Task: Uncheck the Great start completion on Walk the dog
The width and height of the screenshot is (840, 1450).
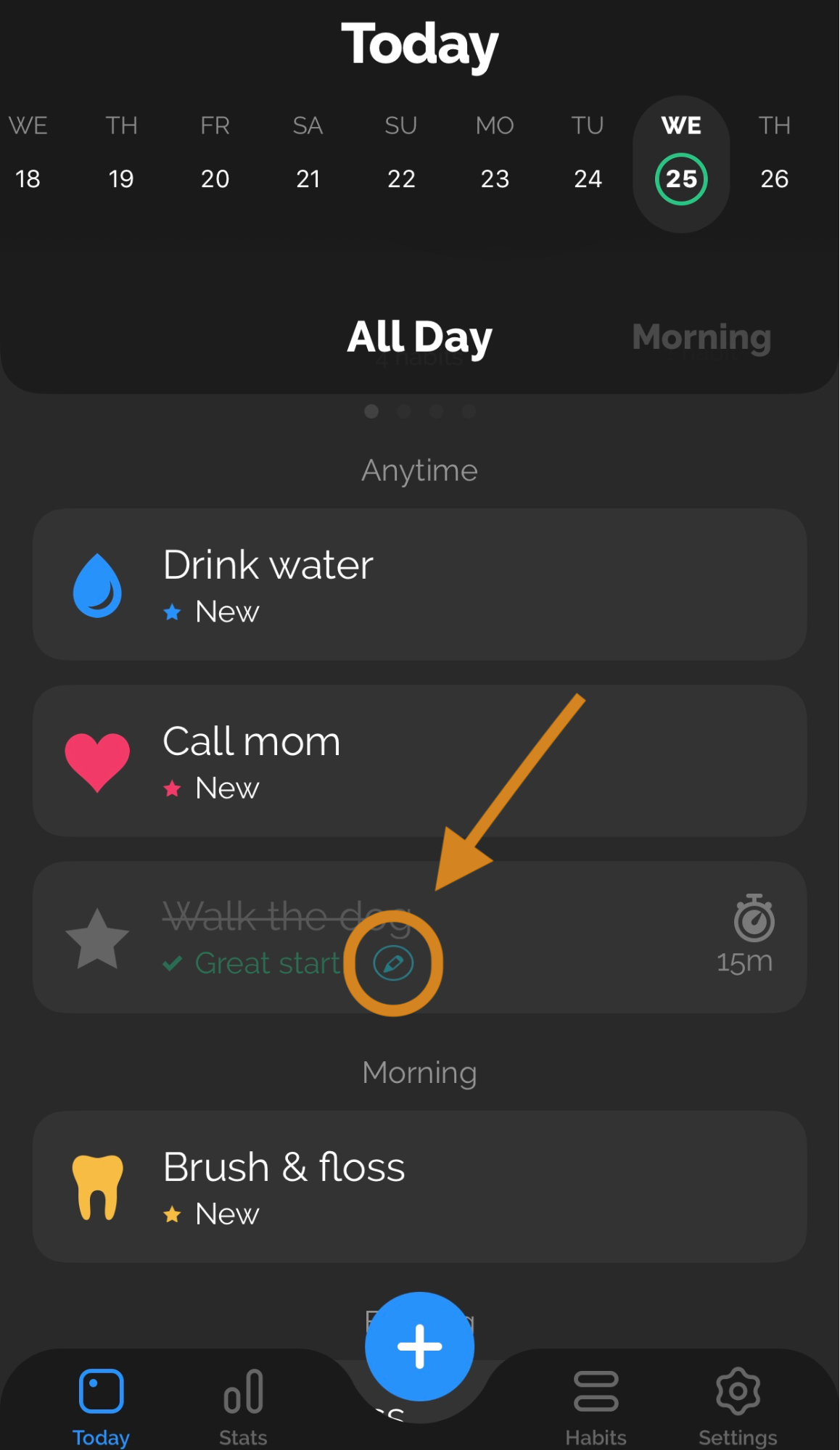Action: 173,963
